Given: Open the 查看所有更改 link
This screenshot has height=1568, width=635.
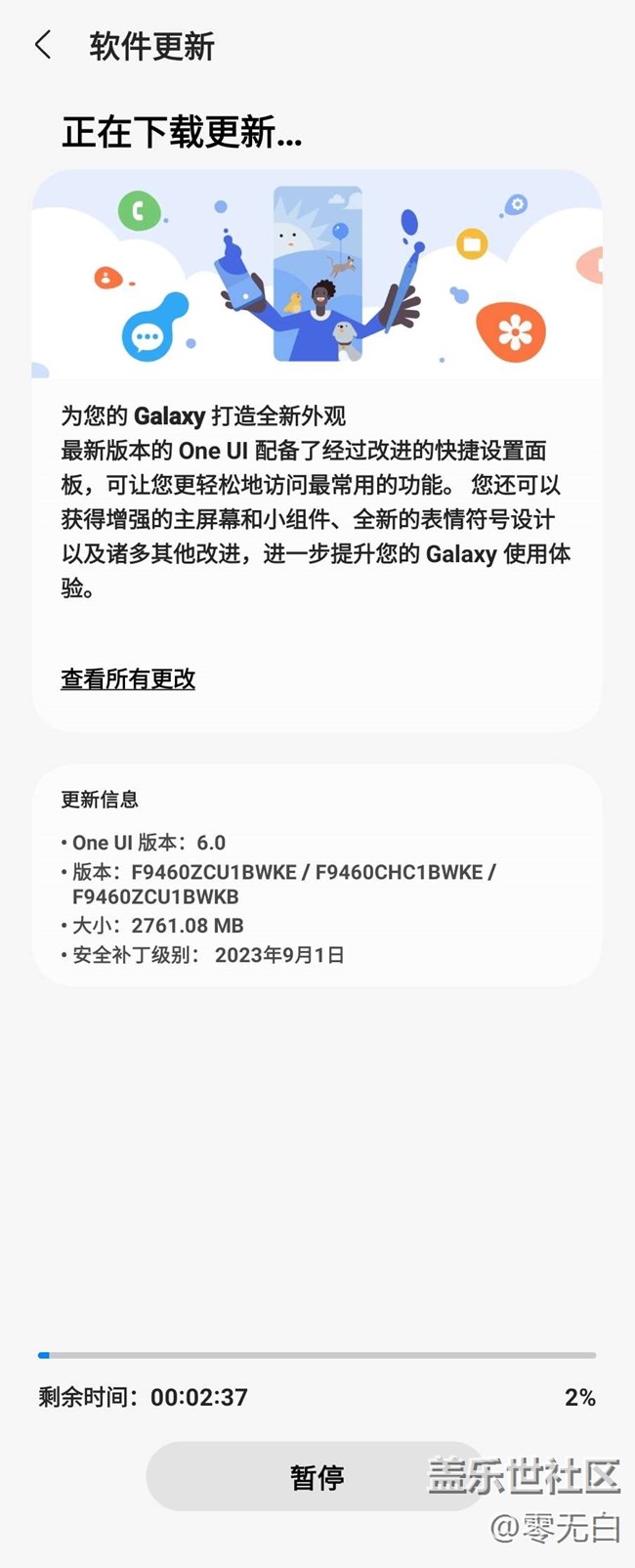Looking at the screenshot, I should pos(128,678).
